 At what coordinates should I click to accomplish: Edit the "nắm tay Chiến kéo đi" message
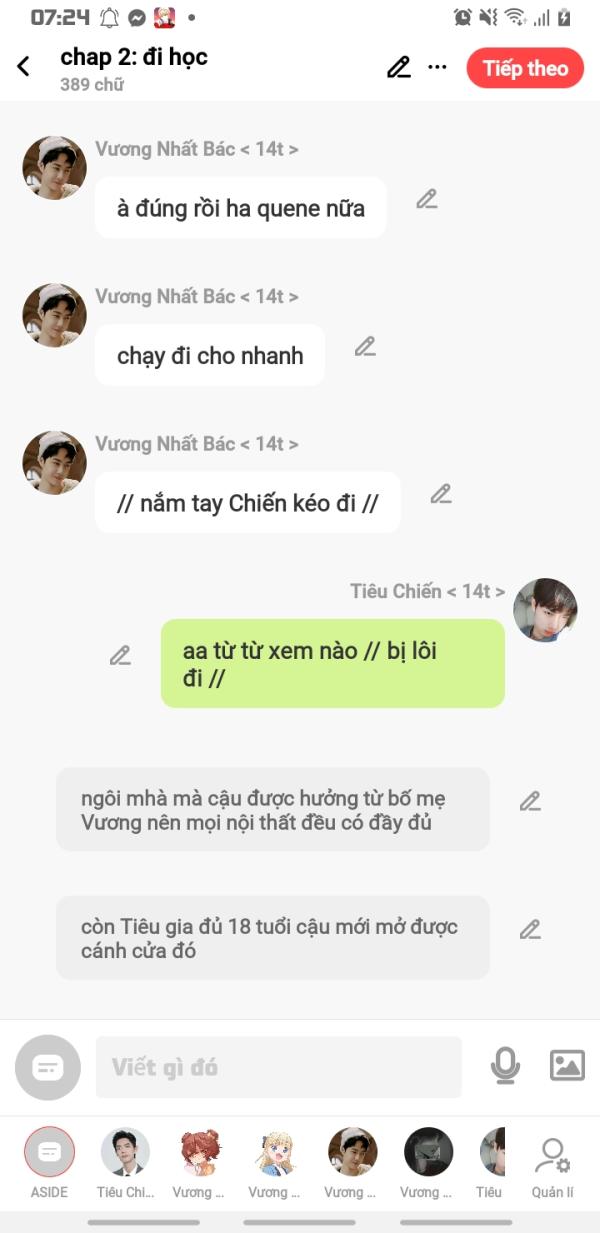[x=441, y=494]
